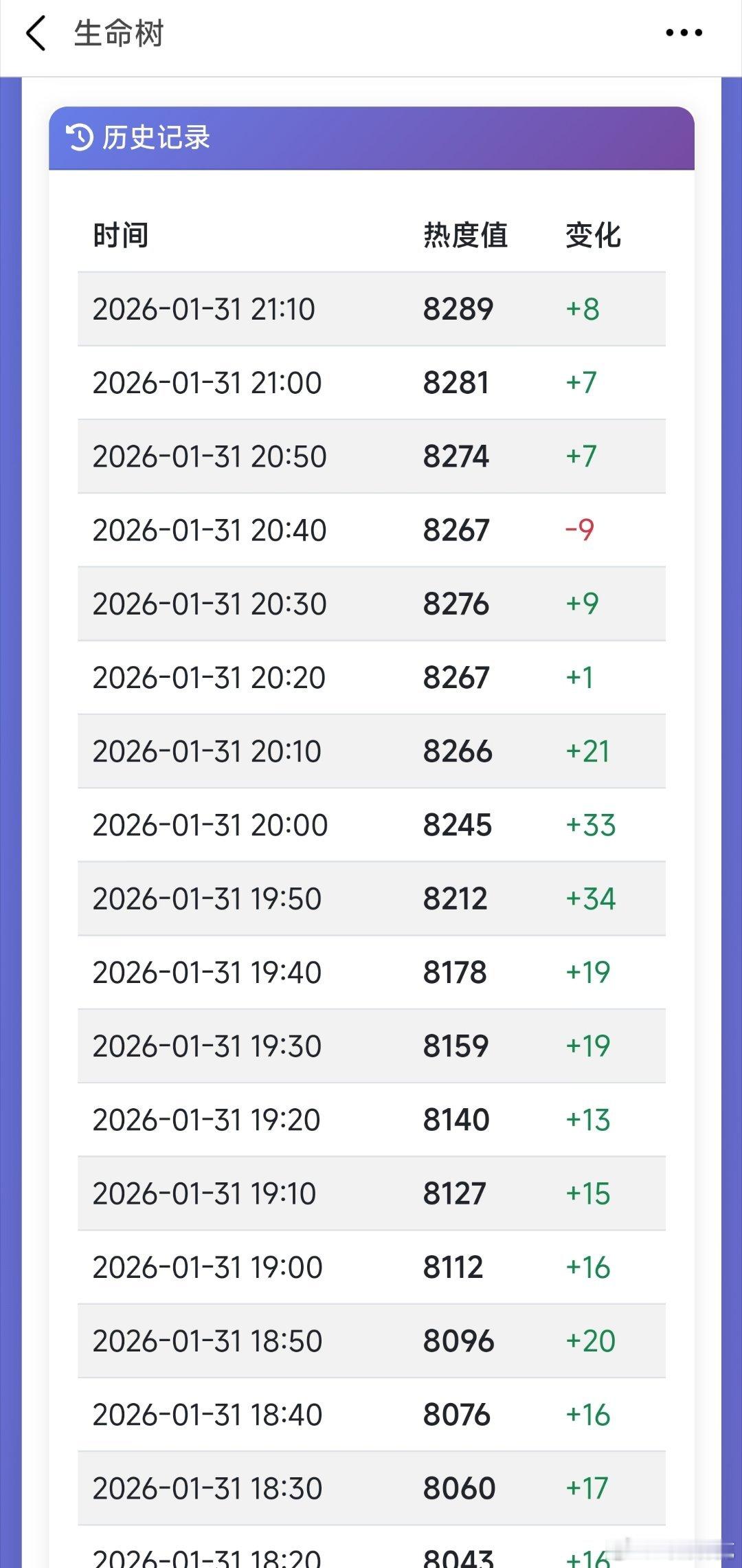Tap the back chevron in the top bar

[36, 32]
